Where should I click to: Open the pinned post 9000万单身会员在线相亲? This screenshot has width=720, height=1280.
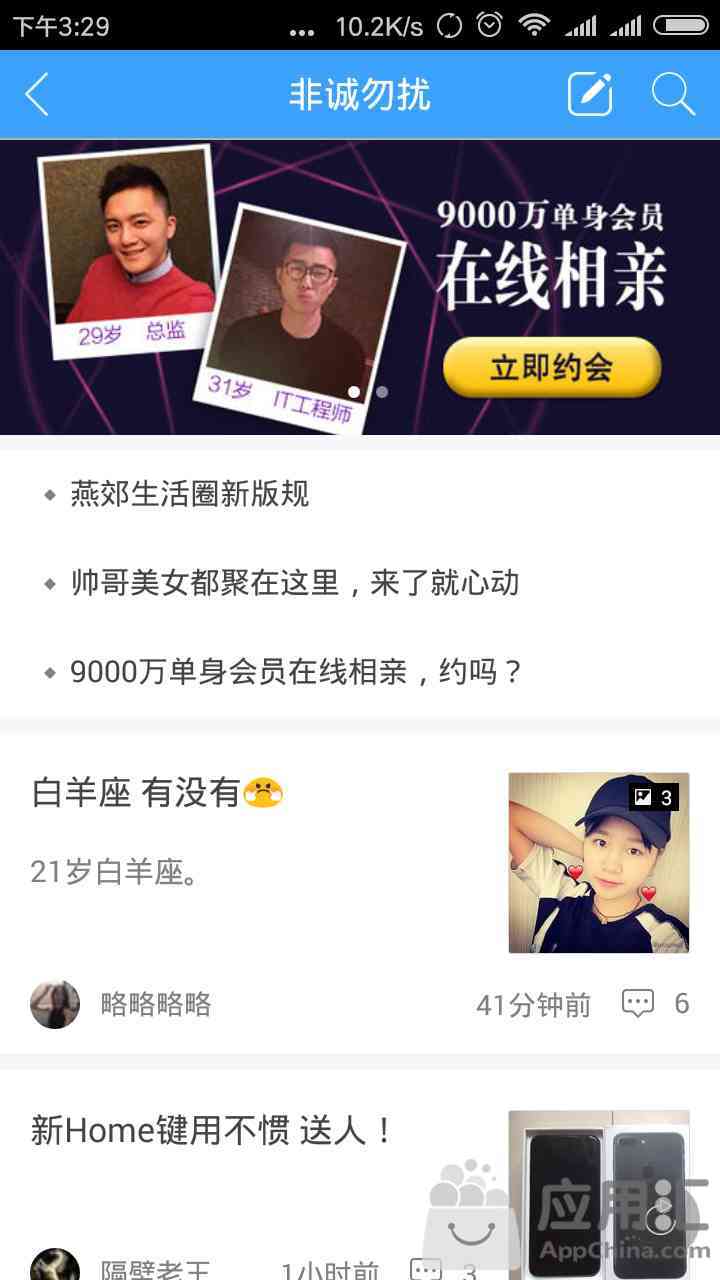click(296, 672)
